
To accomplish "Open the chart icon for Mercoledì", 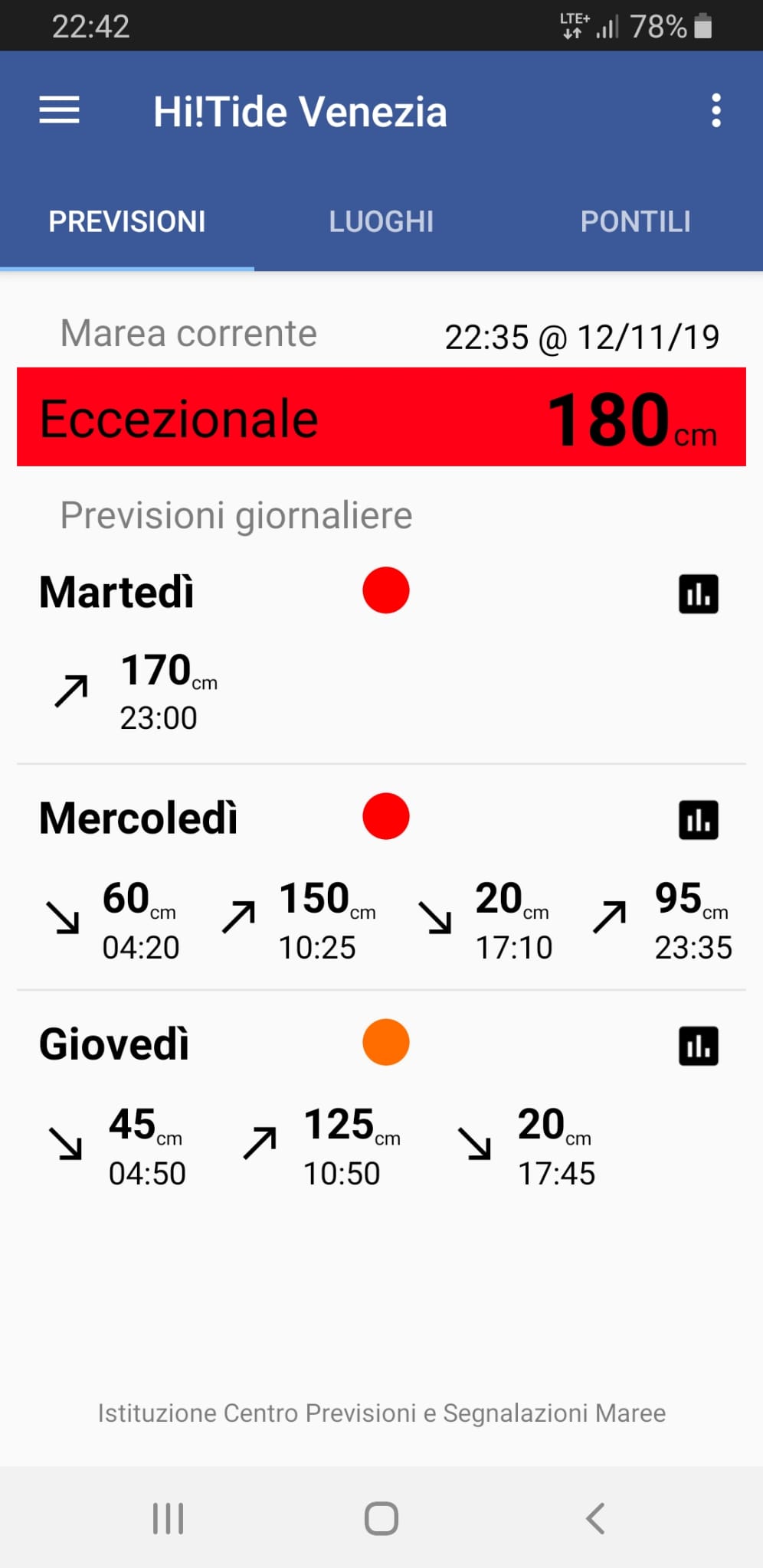I will 699,820.
